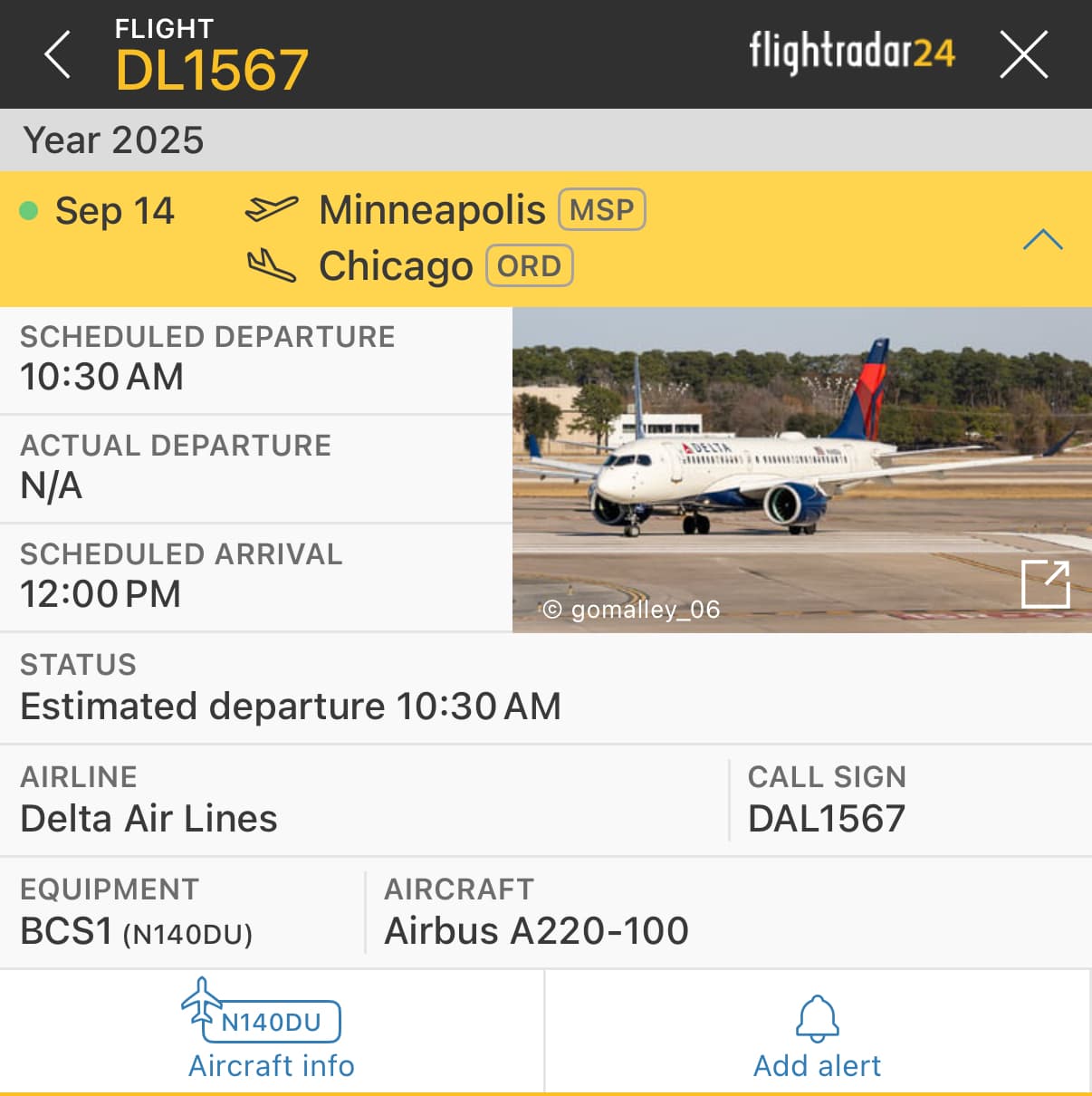
Task: Close the flight details panel
Action: [x=1023, y=54]
